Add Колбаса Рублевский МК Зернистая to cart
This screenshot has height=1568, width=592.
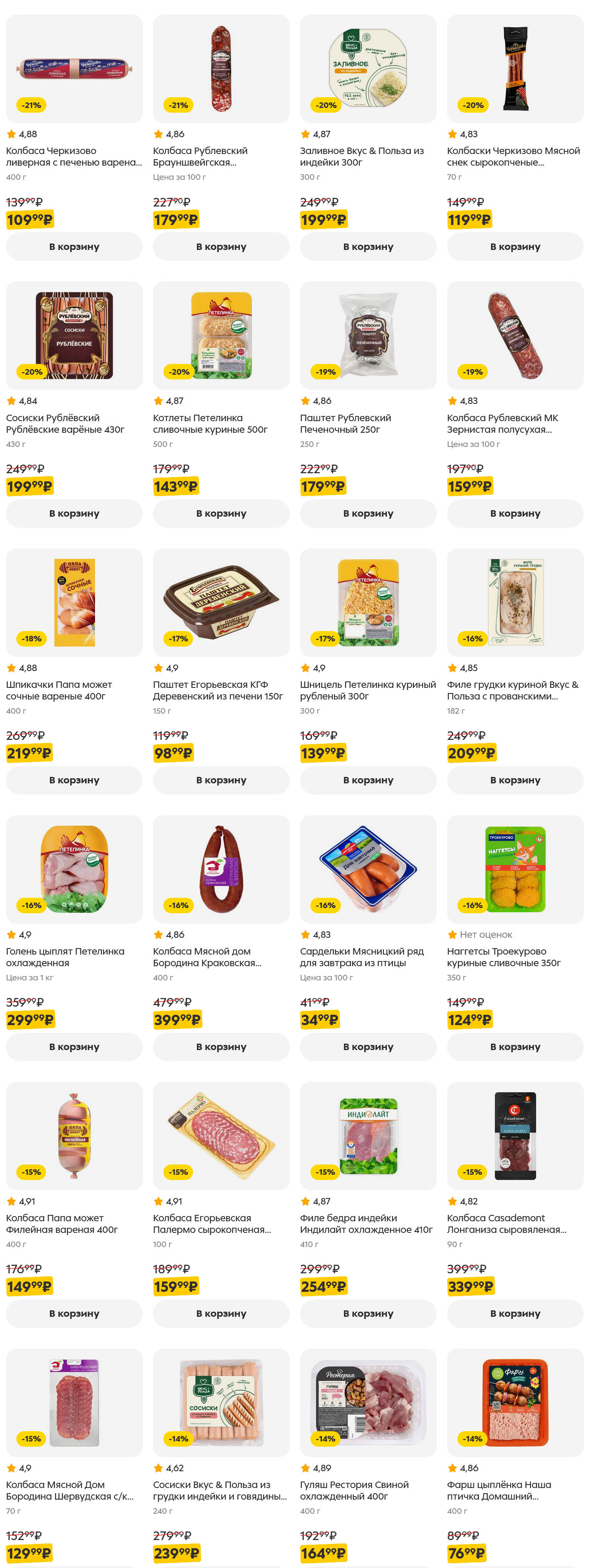coord(514,513)
